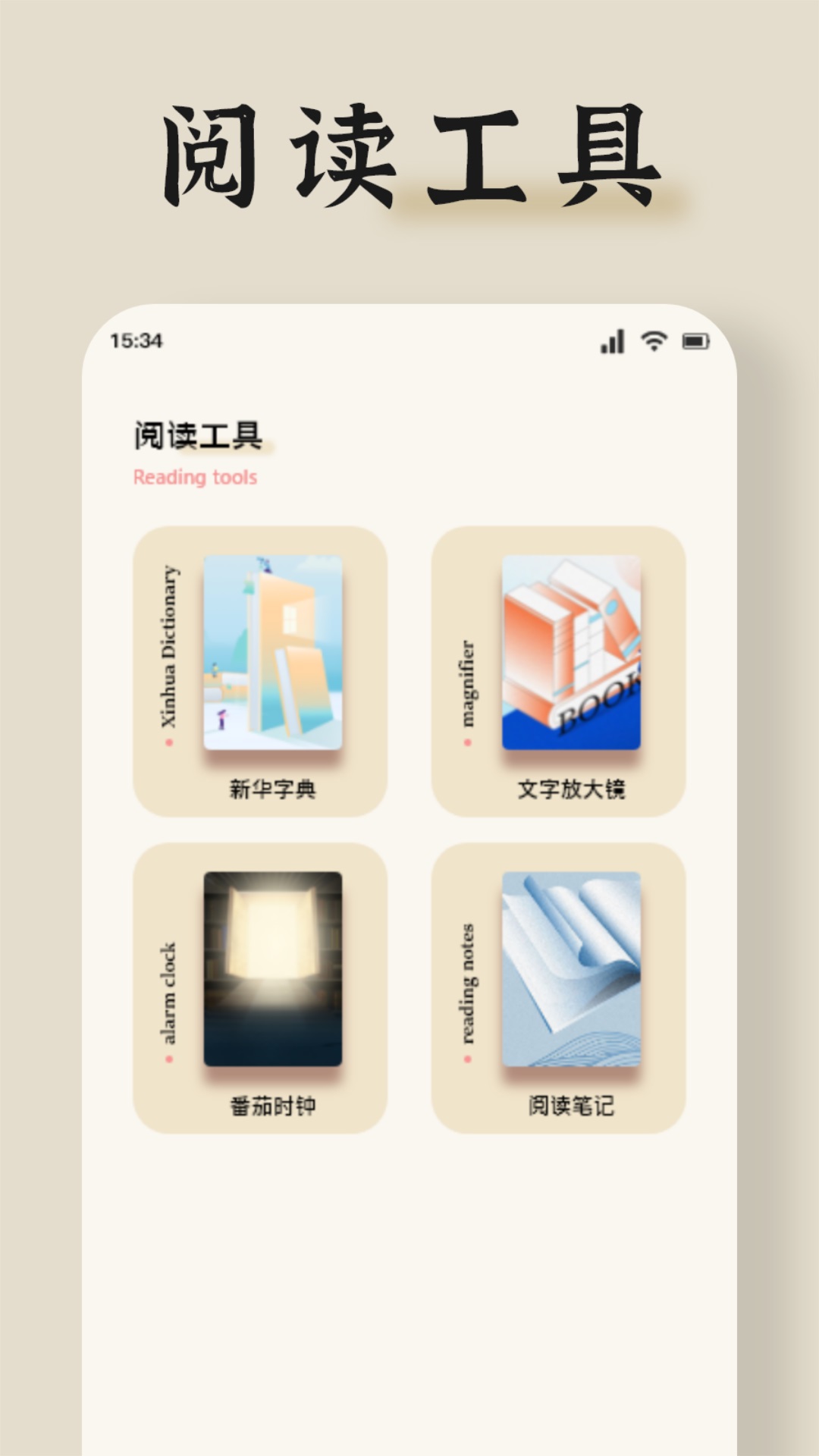Tap the 新华字典 card caption text
The image size is (819, 1456).
click(273, 791)
